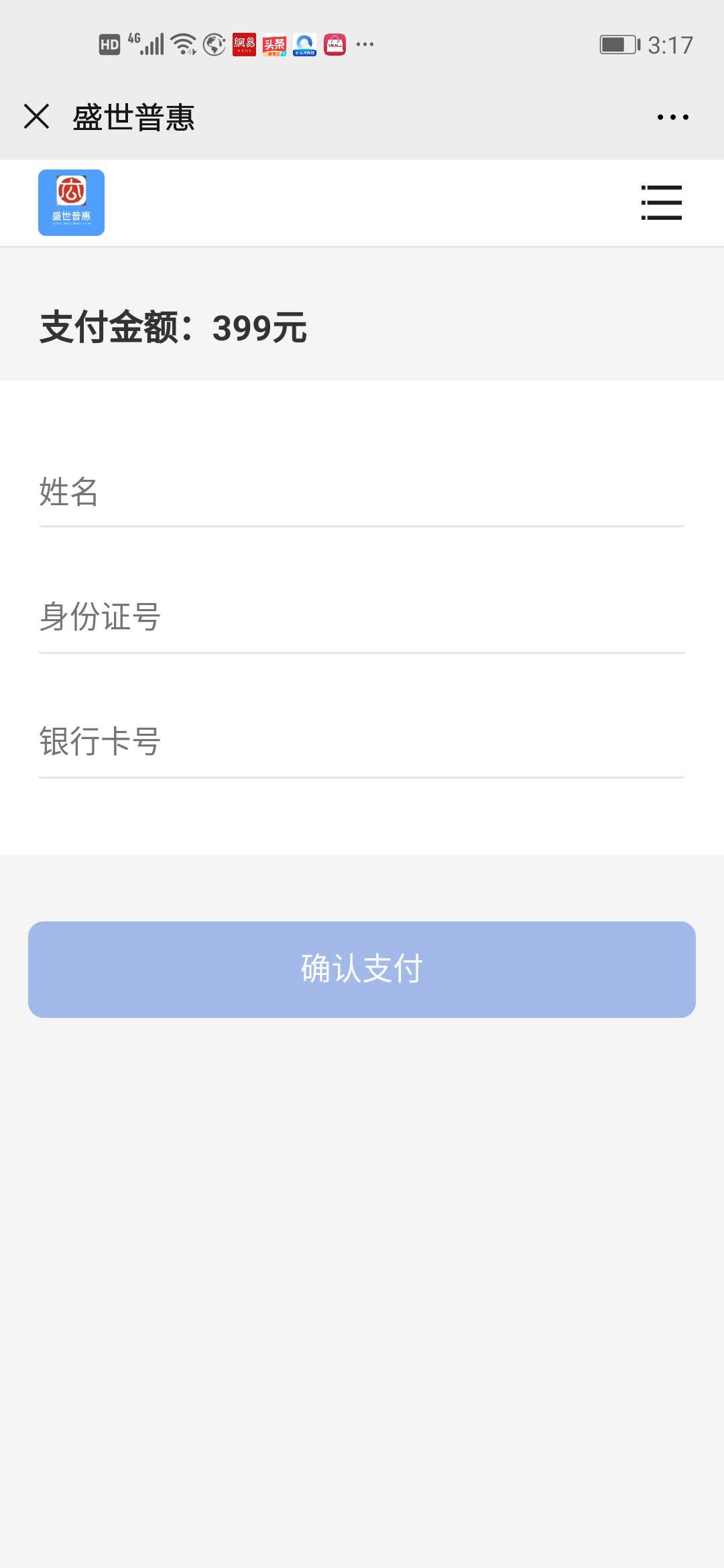Tap the 银行卡号 input field
724x1568 pixels.
point(362,742)
